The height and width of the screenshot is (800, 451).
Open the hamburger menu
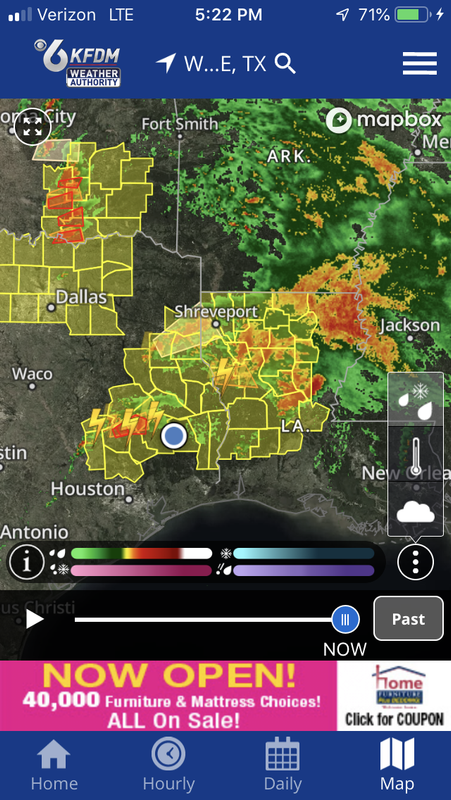[x=419, y=64]
